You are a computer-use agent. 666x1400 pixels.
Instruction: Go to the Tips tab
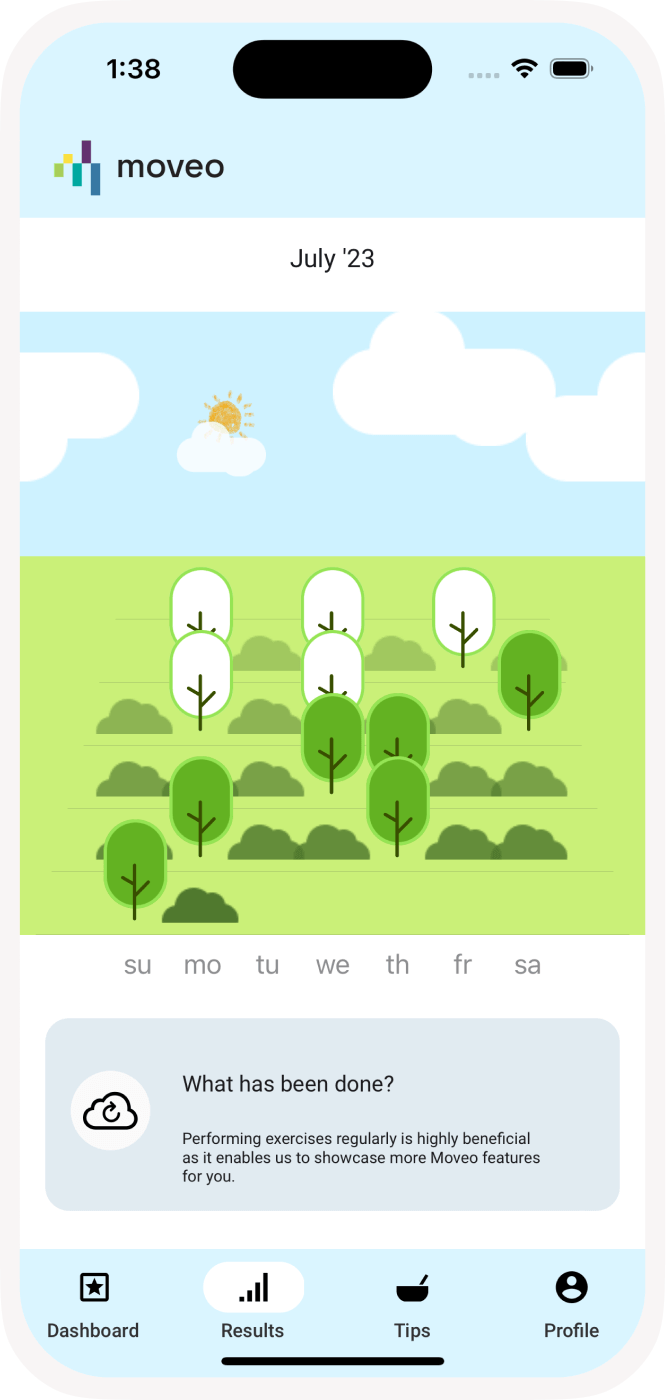(x=412, y=1305)
